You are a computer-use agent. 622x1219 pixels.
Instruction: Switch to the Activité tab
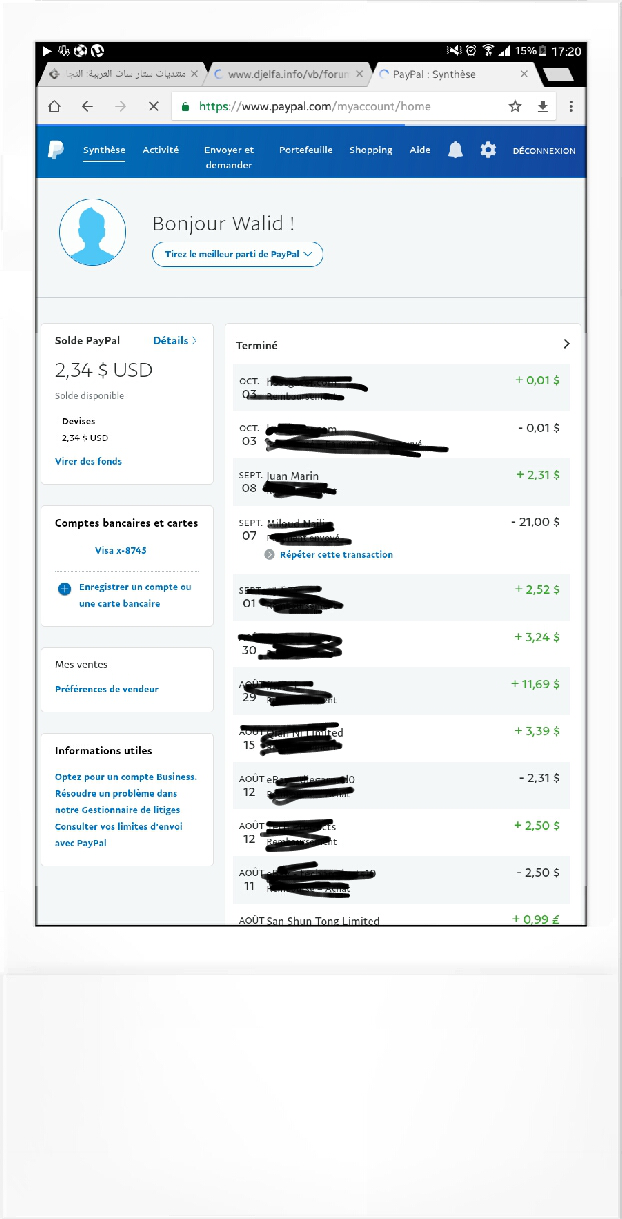pyautogui.click(x=161, y=150)
